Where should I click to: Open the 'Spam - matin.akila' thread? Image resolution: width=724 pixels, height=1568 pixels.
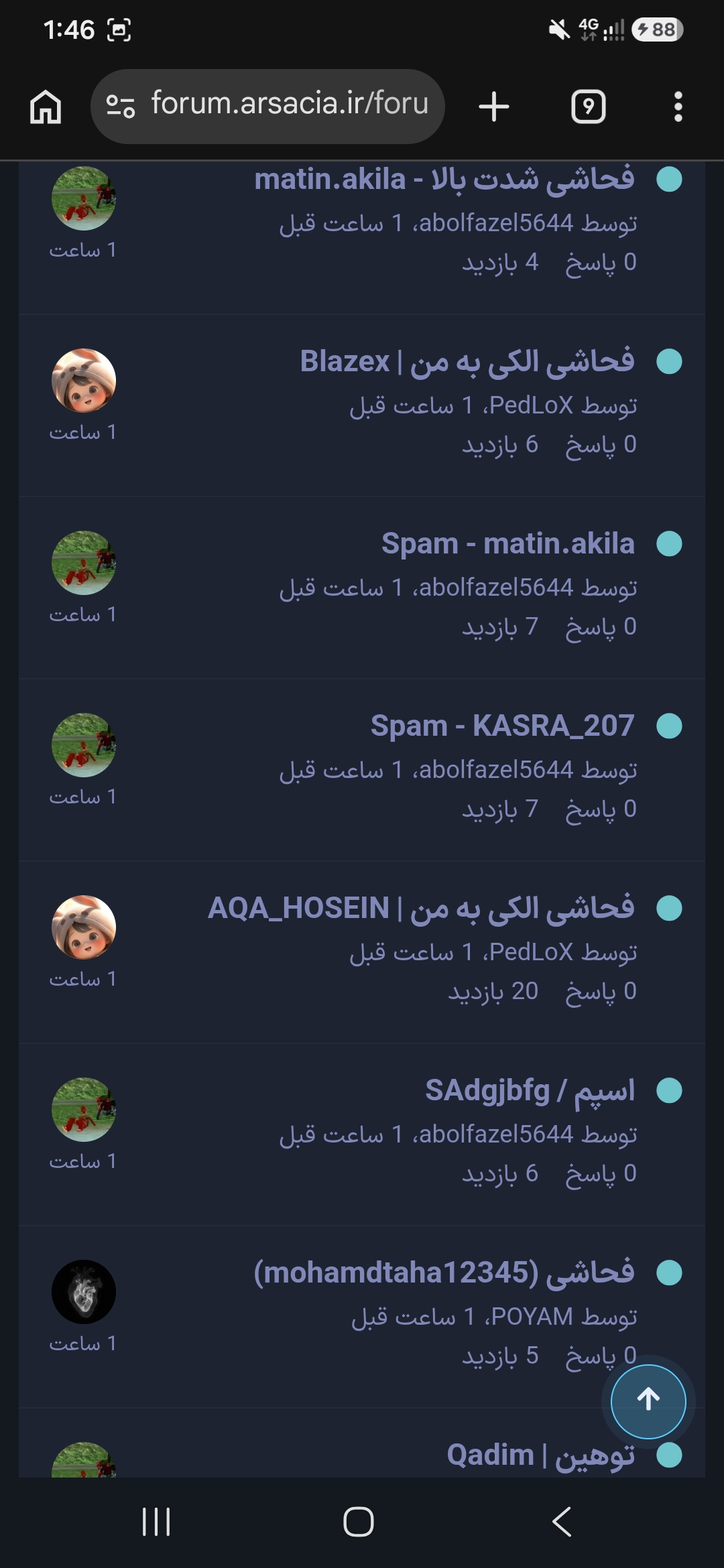[508, 543]
